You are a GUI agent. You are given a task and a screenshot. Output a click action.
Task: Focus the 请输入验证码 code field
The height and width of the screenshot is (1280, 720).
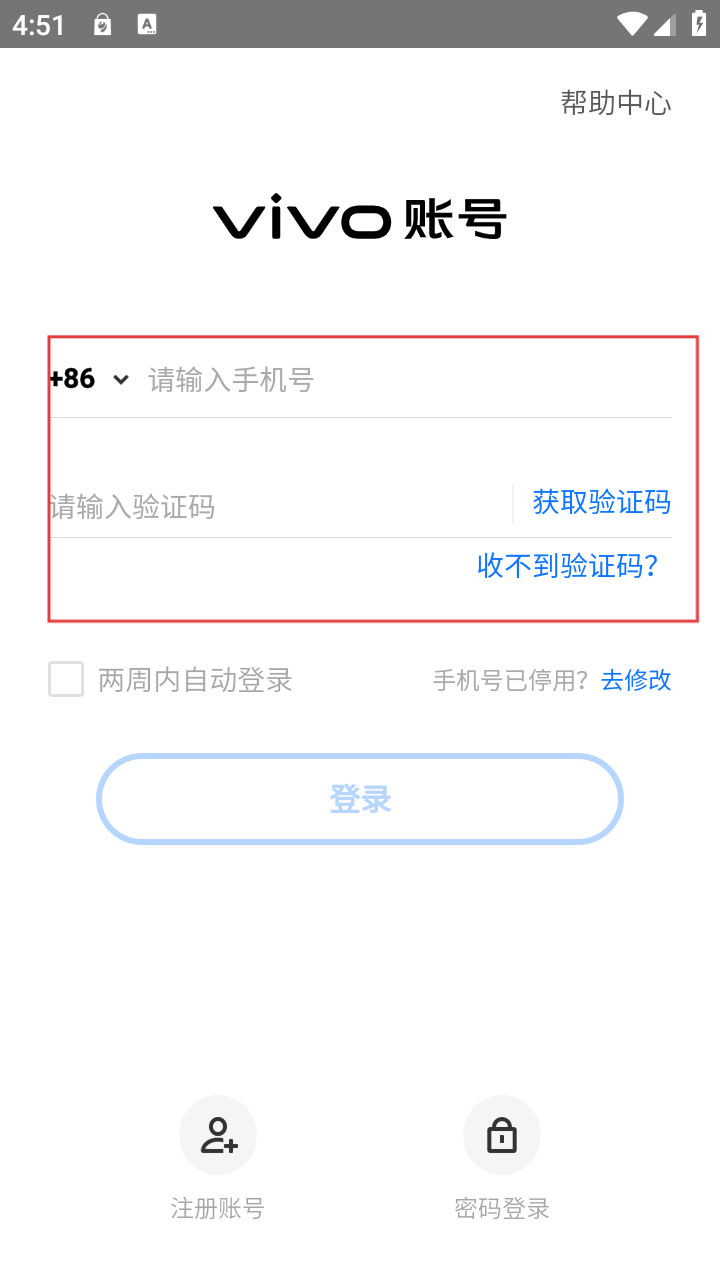click(280, 506)
